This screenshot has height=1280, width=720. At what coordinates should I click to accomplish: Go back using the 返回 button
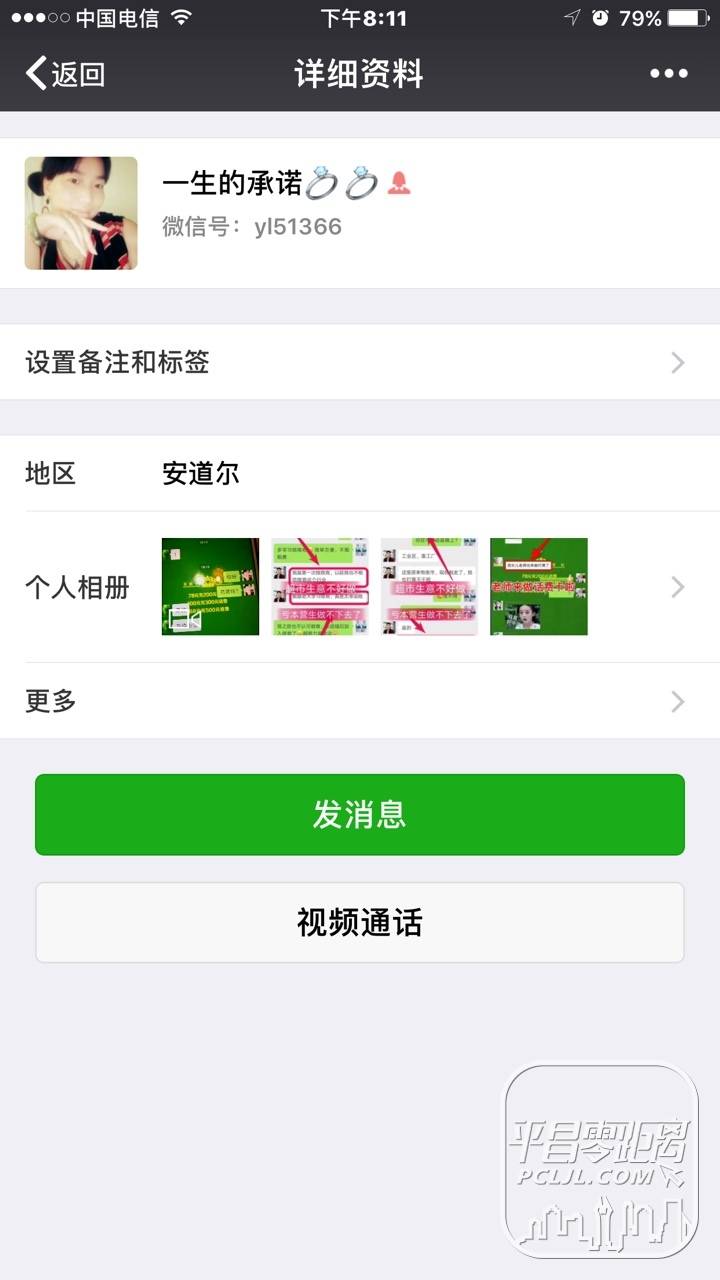click(x=65, y=74)
